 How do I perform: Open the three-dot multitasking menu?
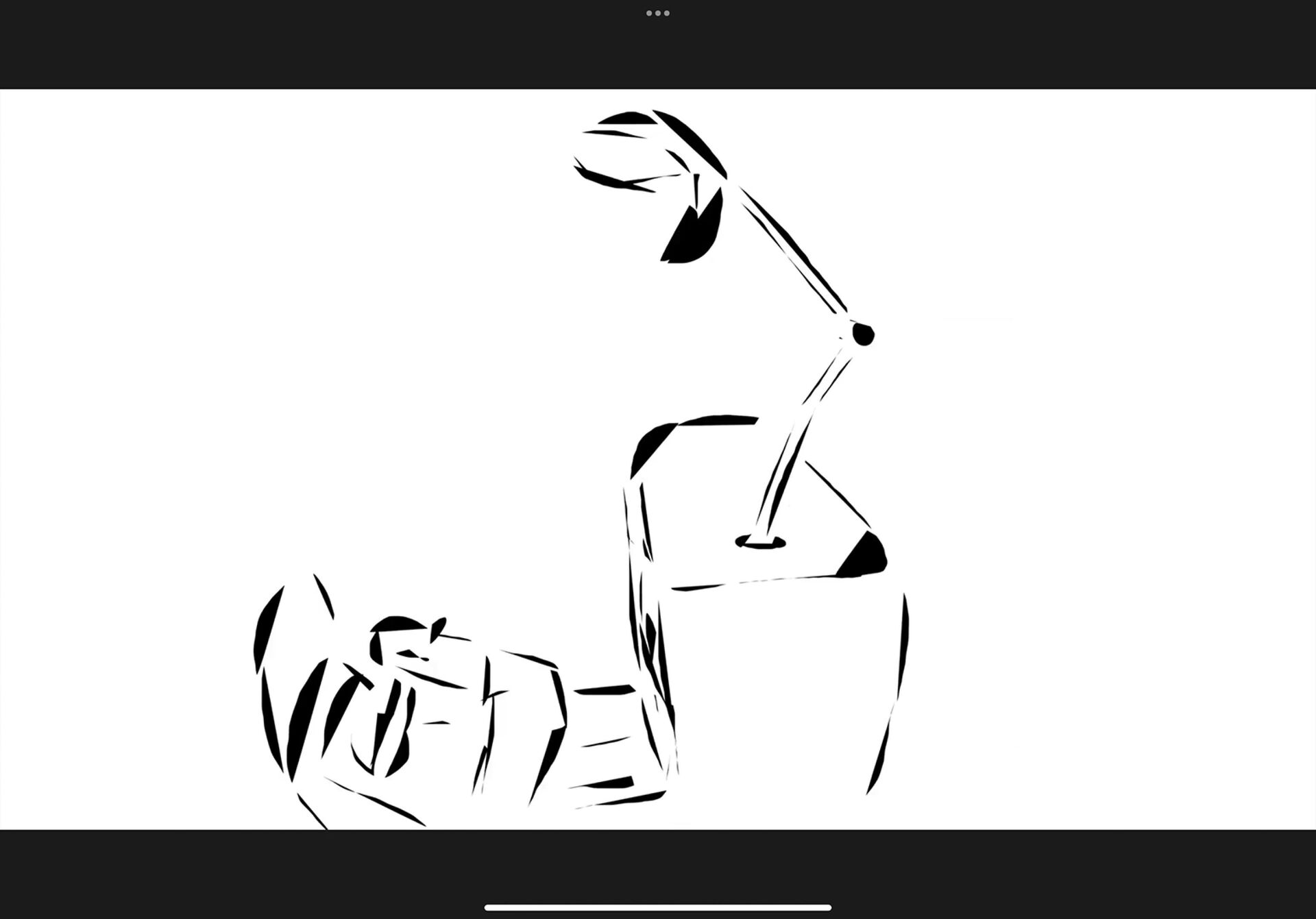(657, 13)
